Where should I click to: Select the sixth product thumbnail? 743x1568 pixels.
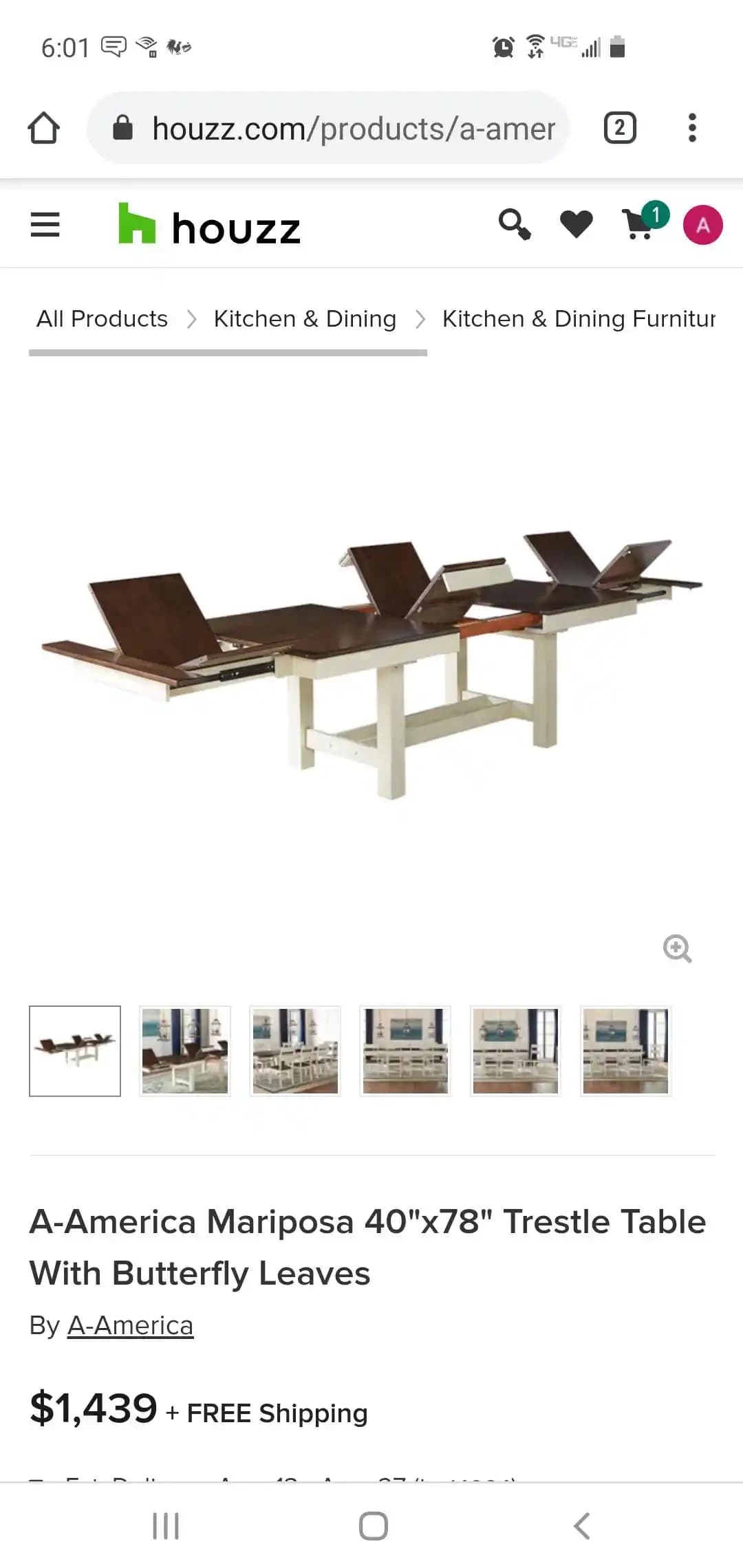click(625, 1051)
